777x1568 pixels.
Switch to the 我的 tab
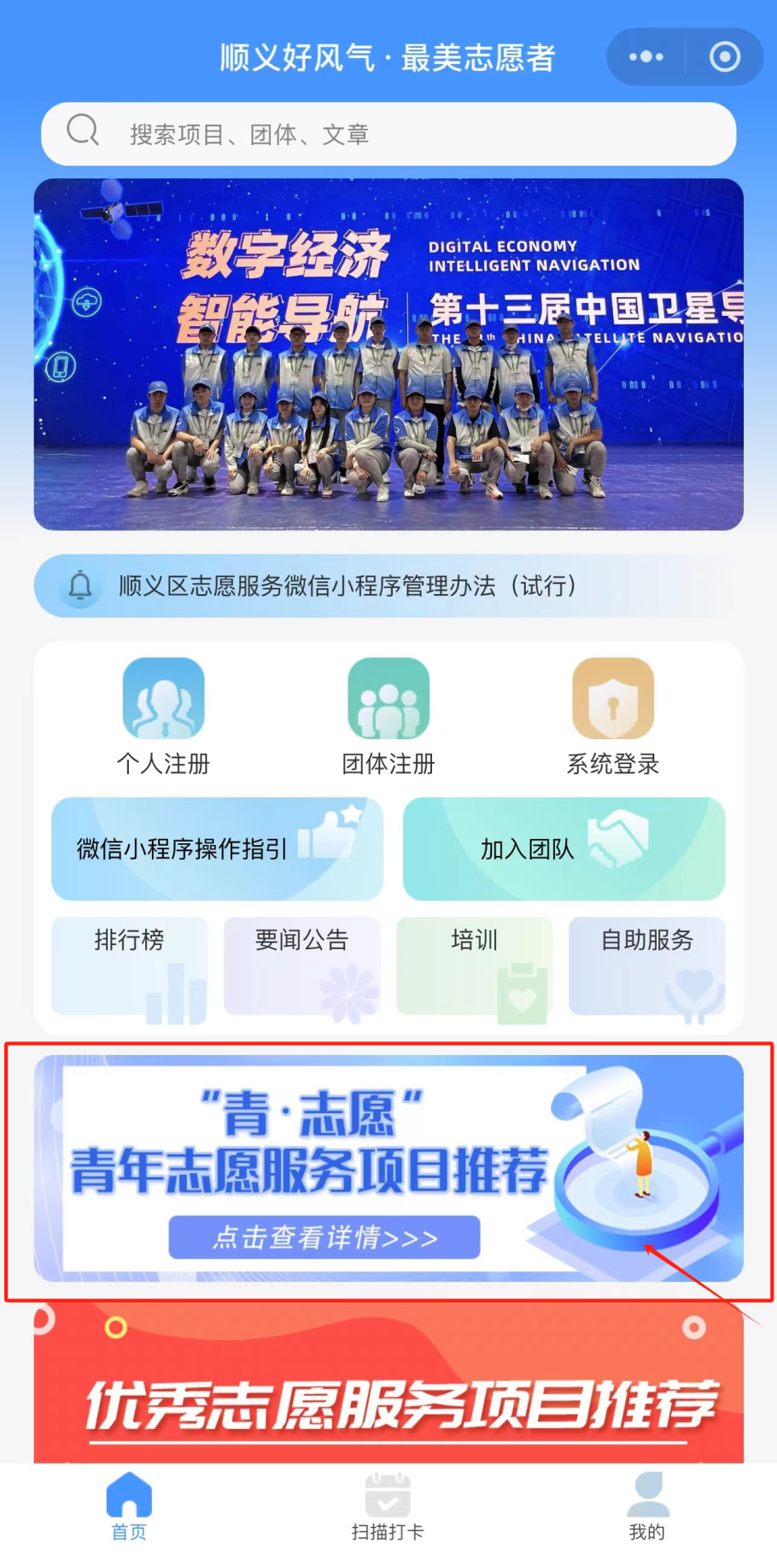(647, 1507)
